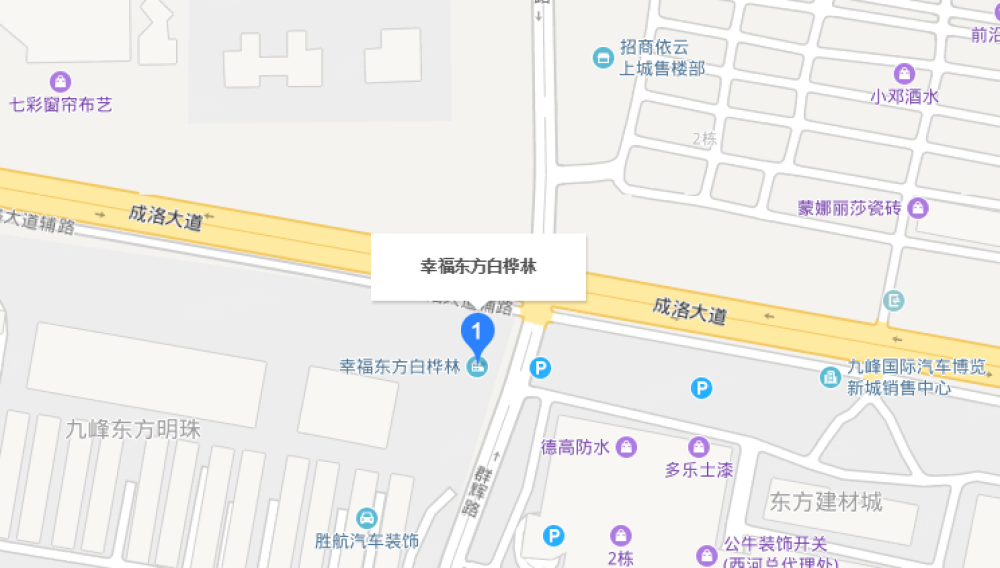
Task: Tap the blue marker numbered 1
Action: pyautogui.click(x=477, y=333)
